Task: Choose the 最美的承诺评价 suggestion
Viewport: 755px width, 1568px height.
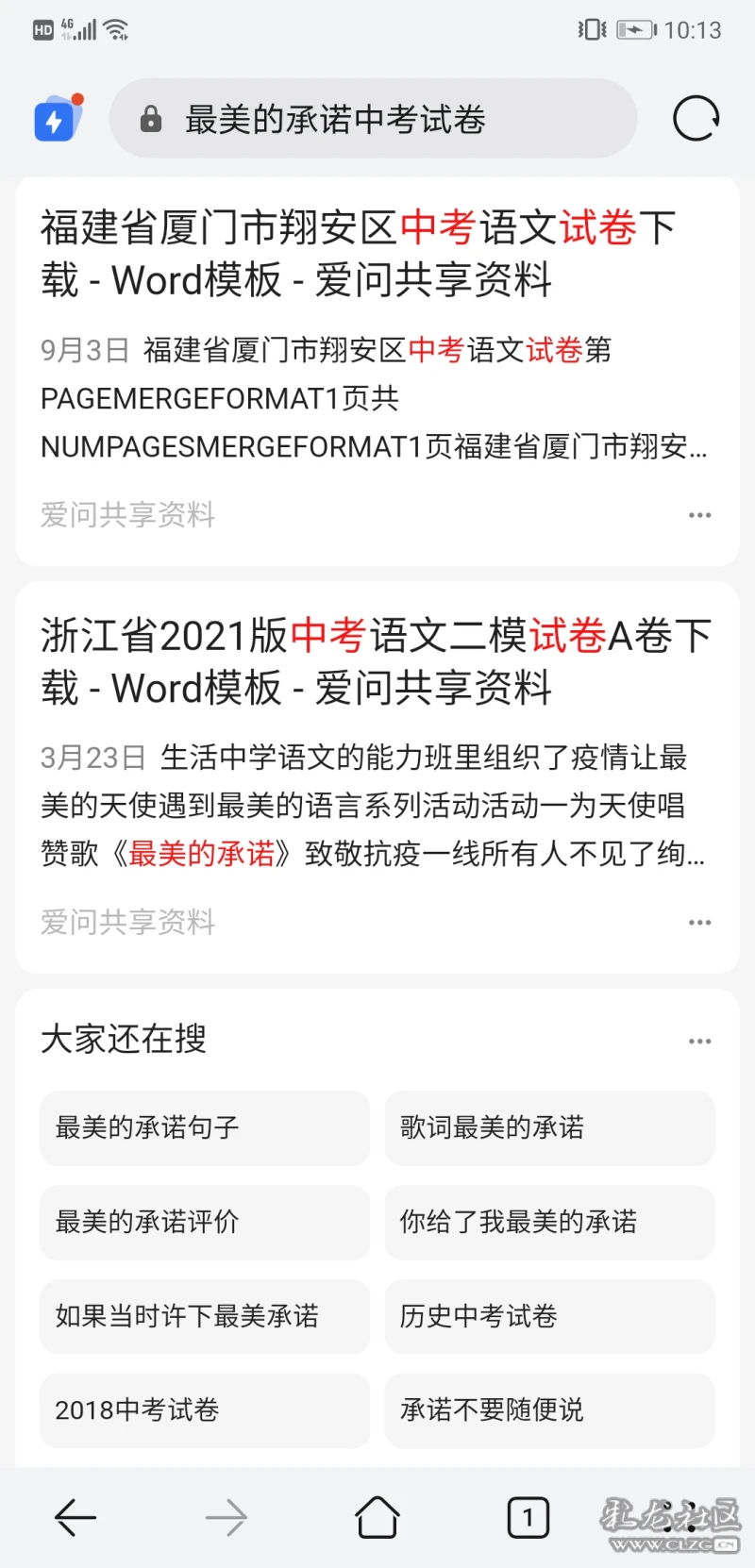Action: [x=204, y=1222]
